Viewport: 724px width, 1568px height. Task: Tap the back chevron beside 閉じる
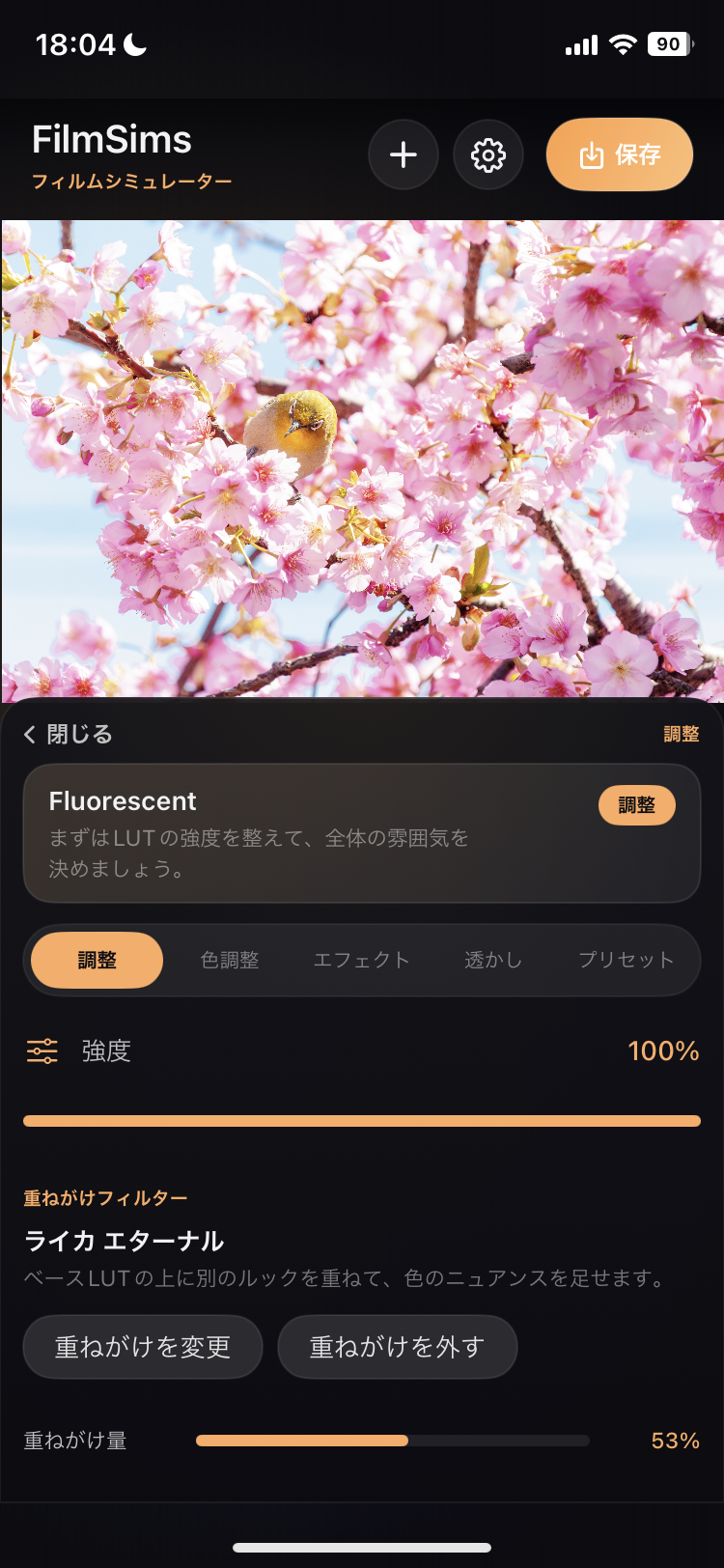[x=27, y=734]
